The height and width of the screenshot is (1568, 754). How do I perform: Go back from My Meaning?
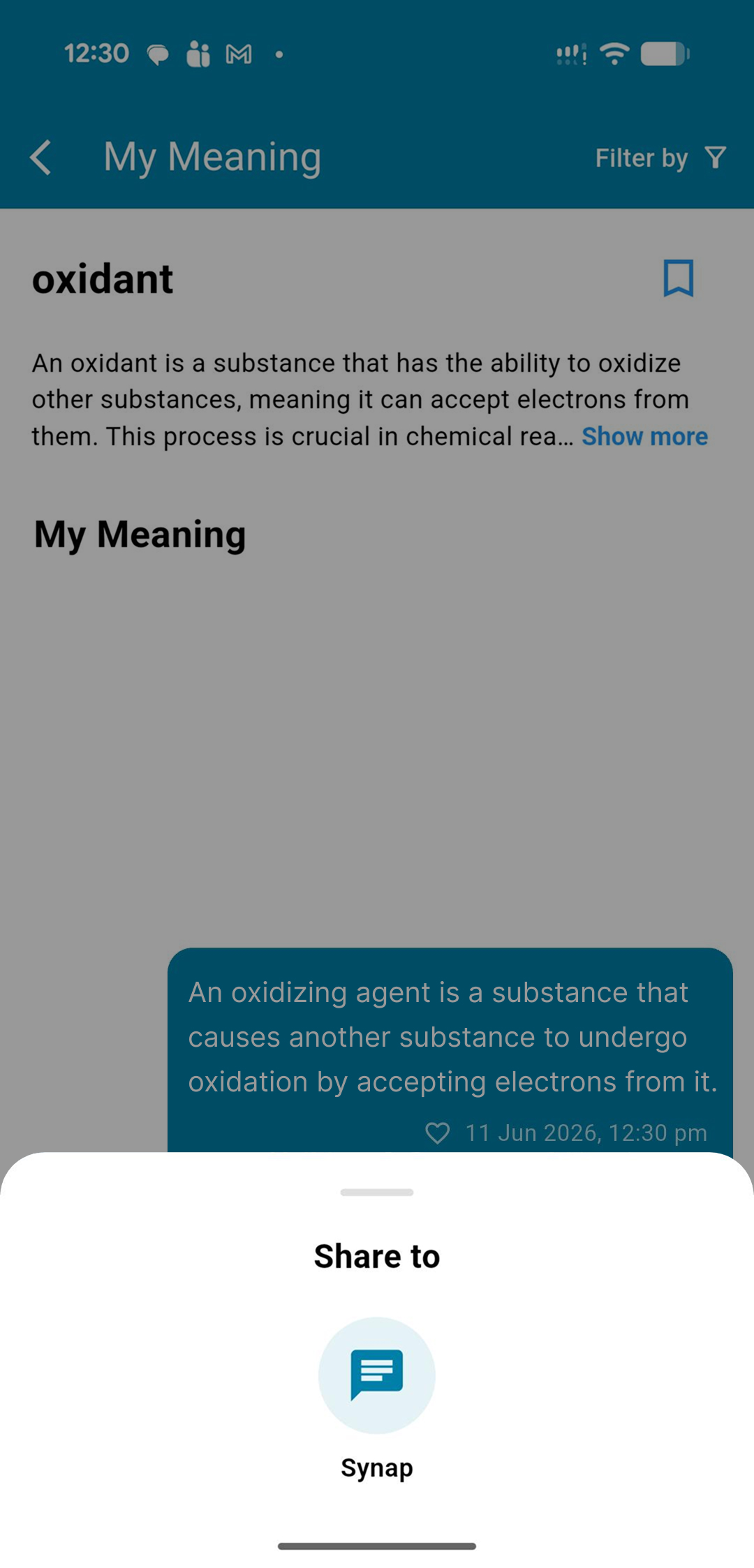[x=41, y=157]
